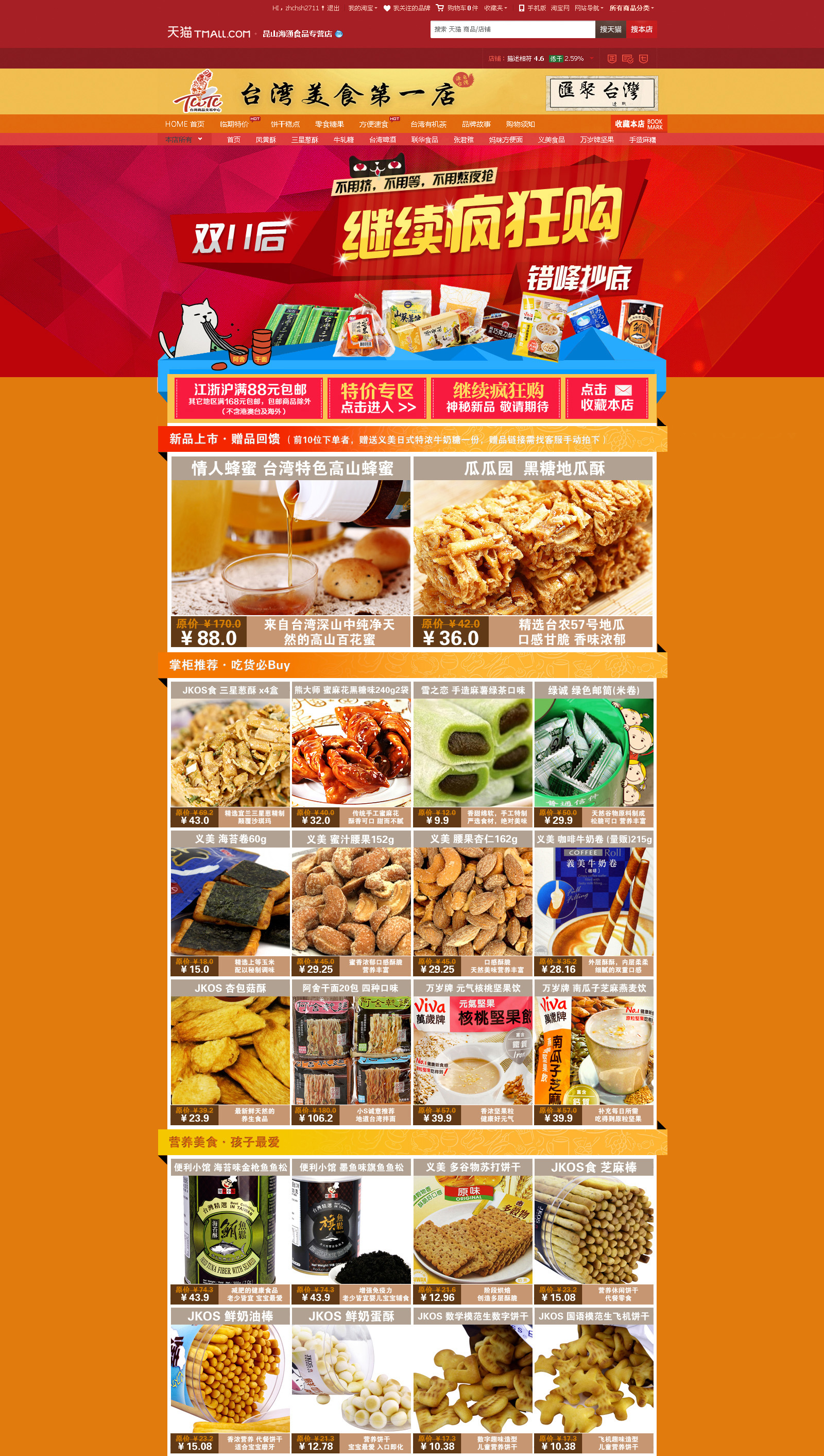Open the 购物车 cart link
The height and width of the screenshot is (1456, 824).
coord(457,8)
